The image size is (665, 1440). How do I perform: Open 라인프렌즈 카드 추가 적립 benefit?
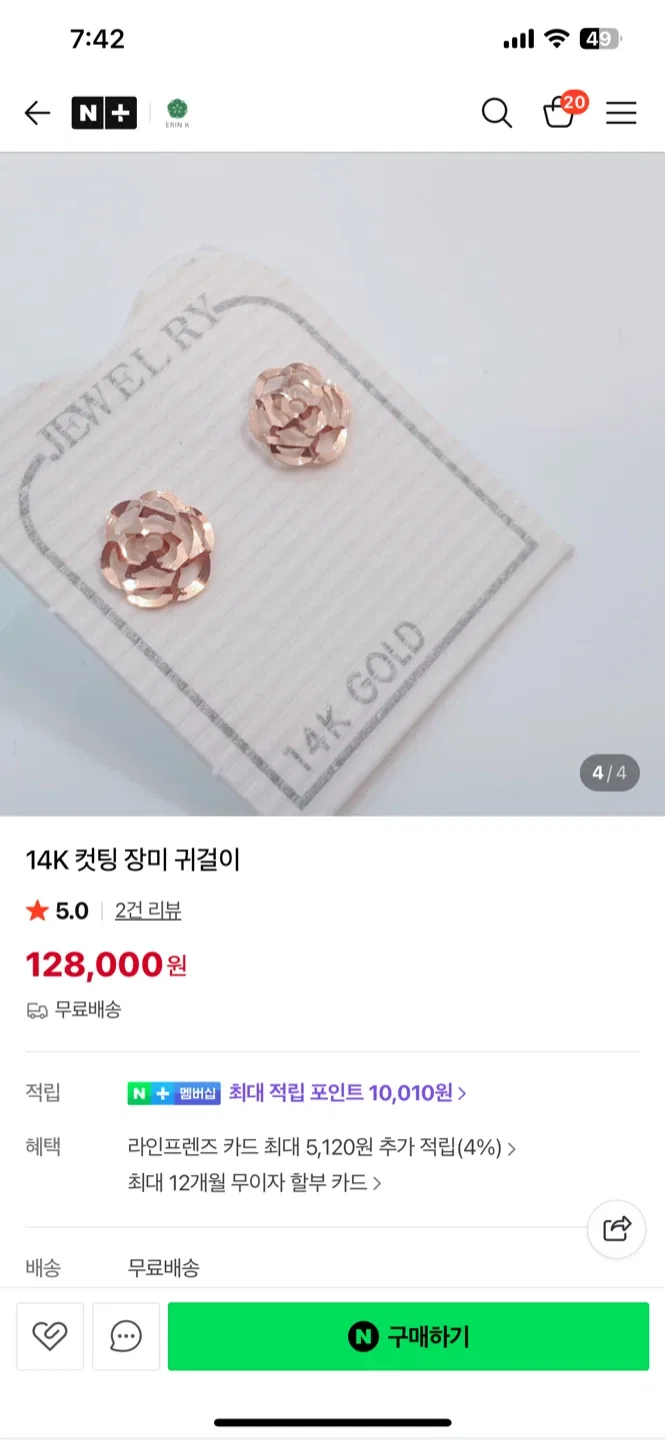click(x=321, y=1147)
